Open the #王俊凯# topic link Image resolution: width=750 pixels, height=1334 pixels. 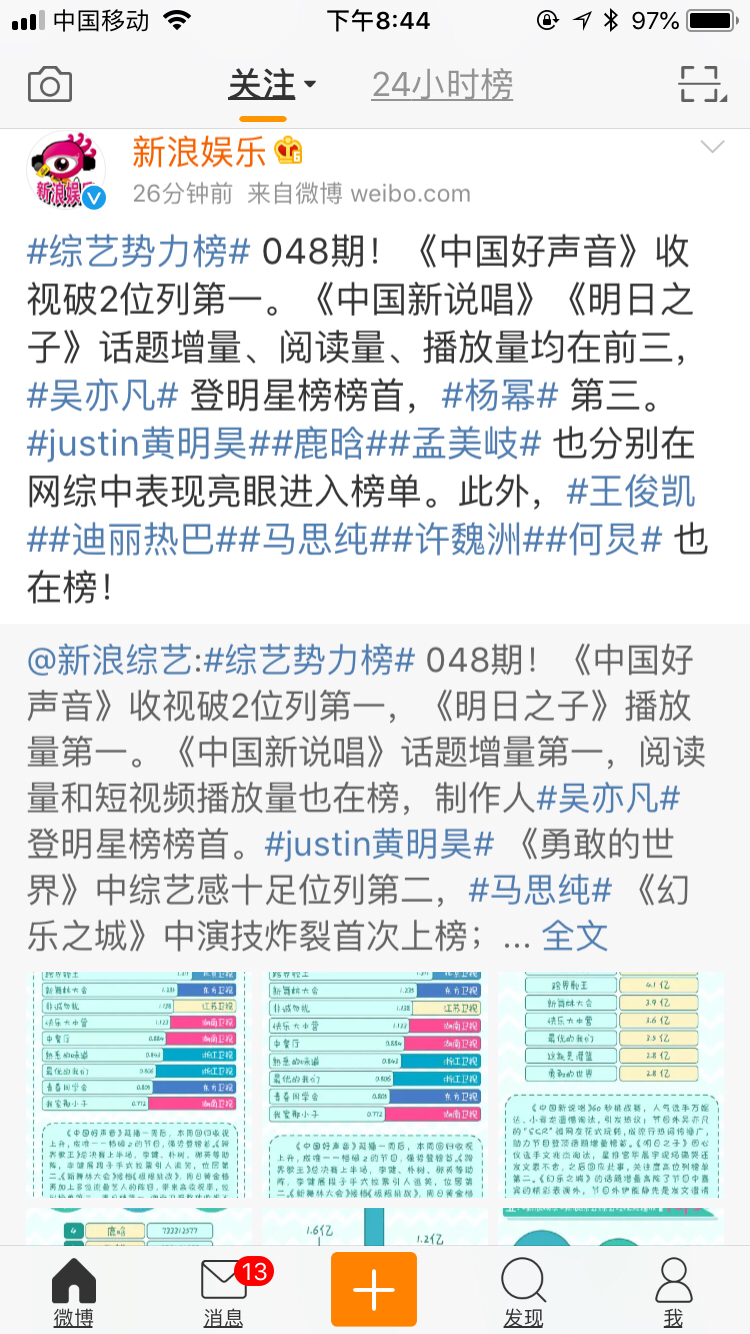coord(631,491)
